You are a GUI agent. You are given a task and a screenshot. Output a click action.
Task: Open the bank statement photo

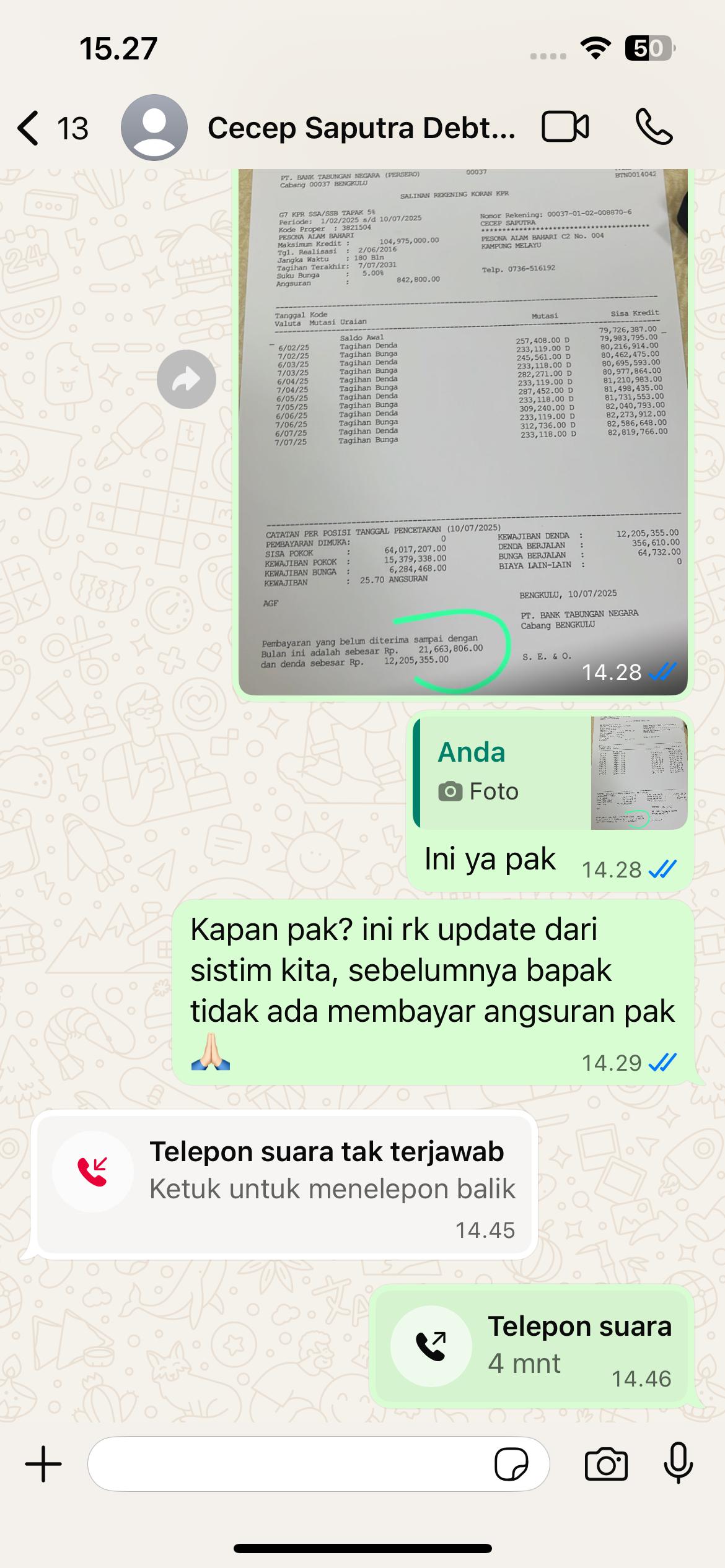tap(462, 433)
